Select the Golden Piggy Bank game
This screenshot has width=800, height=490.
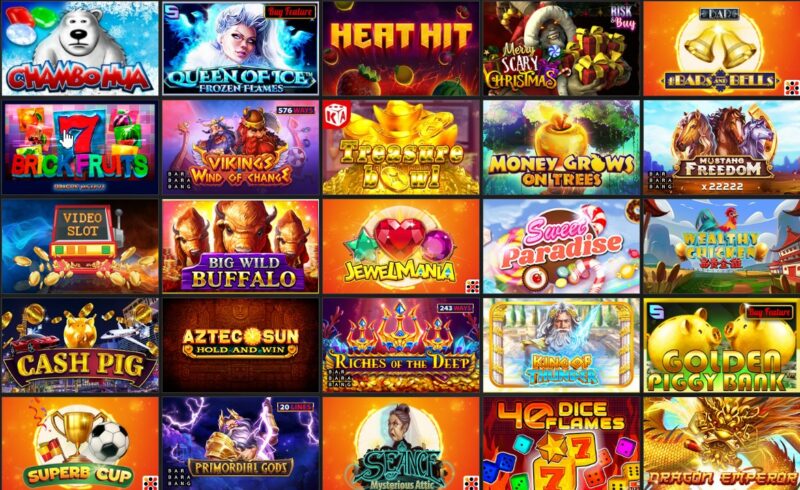click(721, 343)
